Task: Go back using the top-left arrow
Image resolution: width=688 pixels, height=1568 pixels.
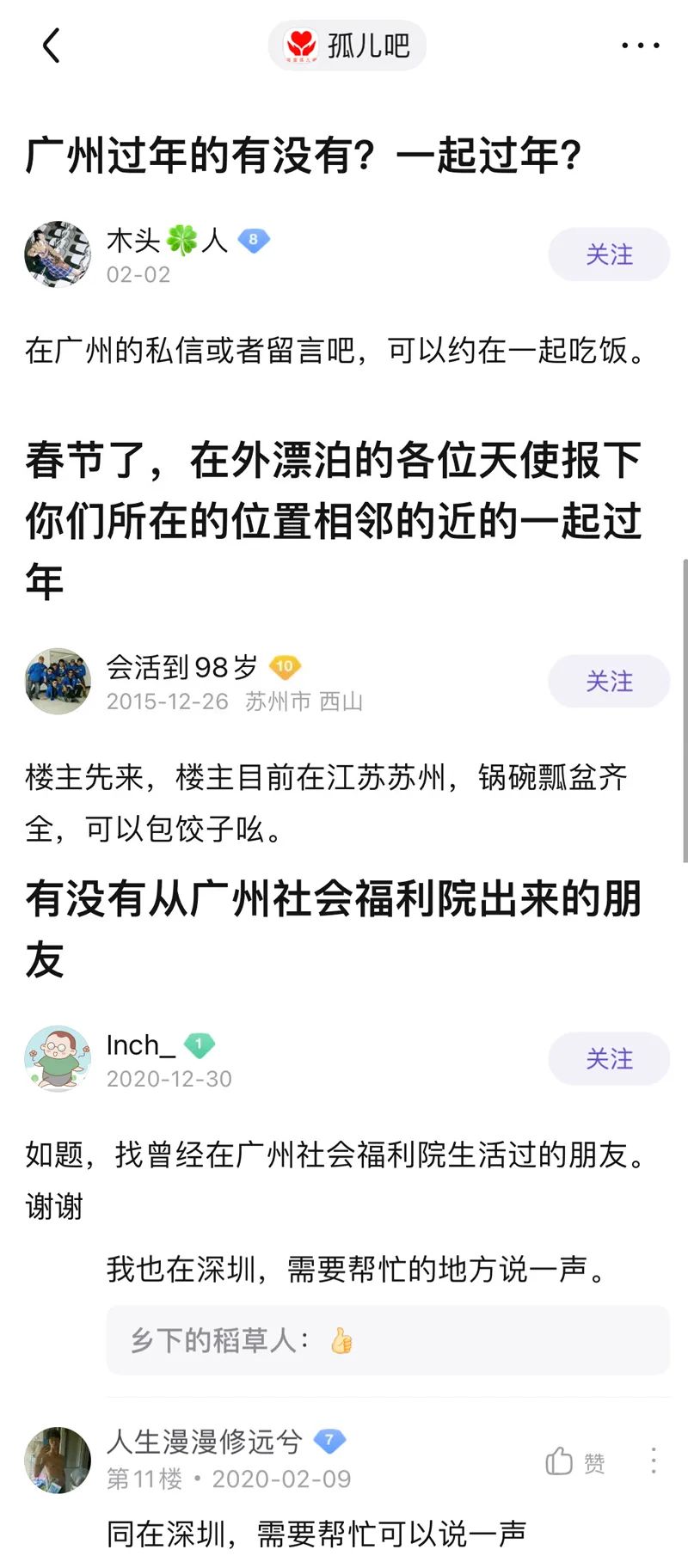Action: click(x=52, y=46)
